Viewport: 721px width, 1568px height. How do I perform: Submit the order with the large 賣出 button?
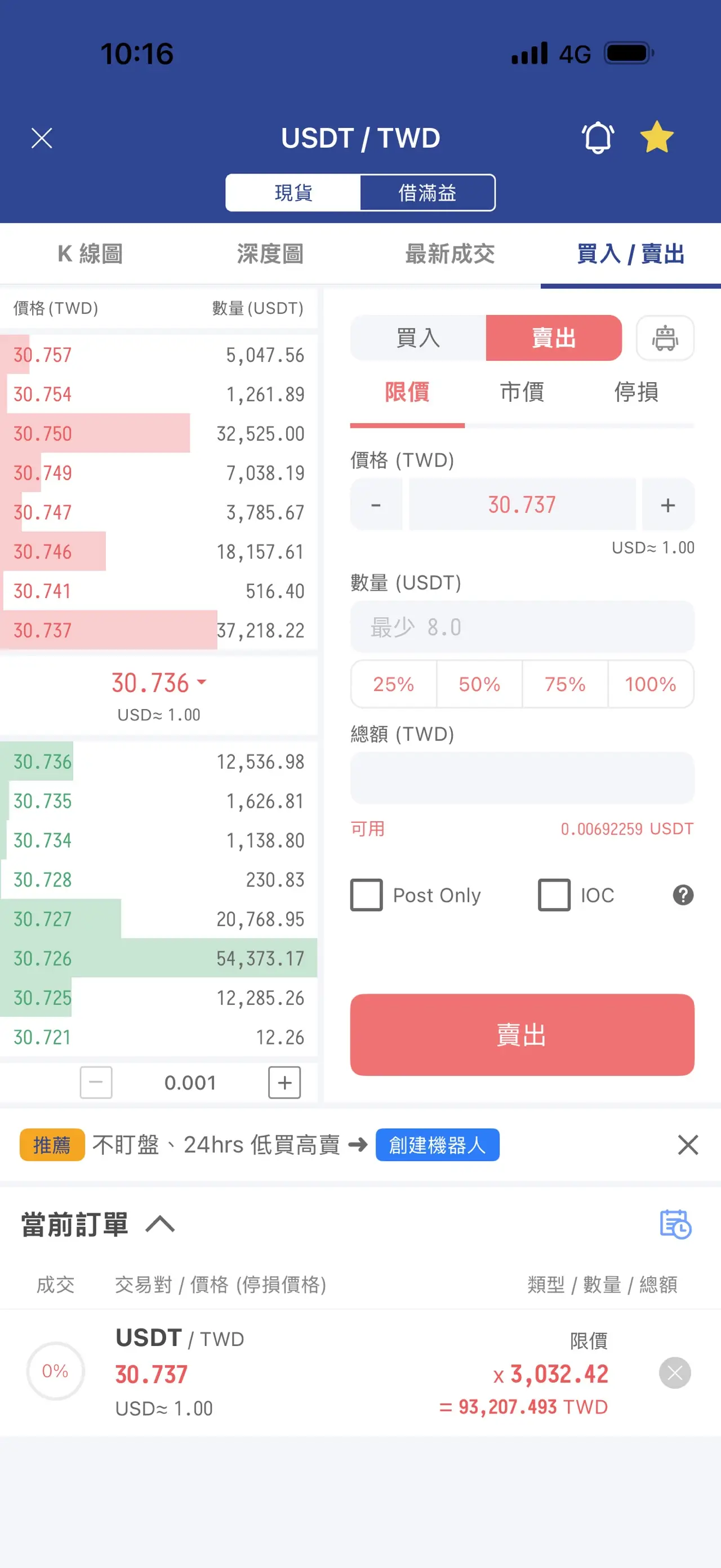(522, 1034)
